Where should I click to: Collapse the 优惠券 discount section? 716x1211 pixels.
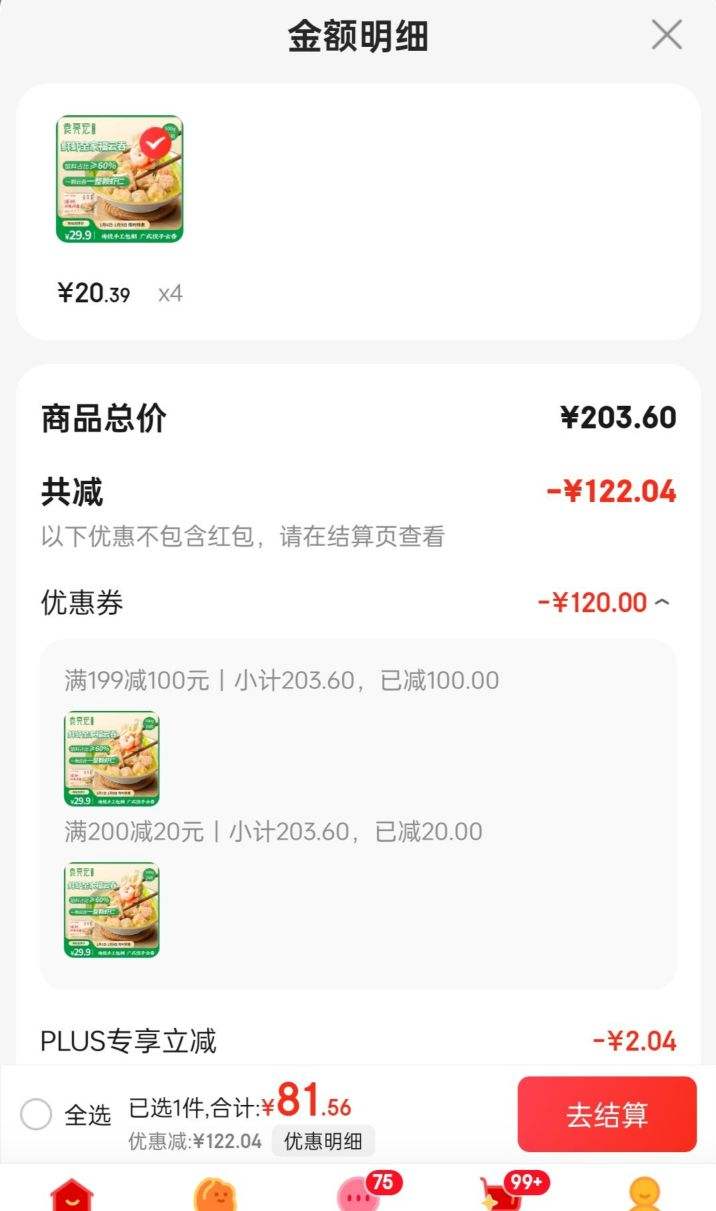[662, 602]
